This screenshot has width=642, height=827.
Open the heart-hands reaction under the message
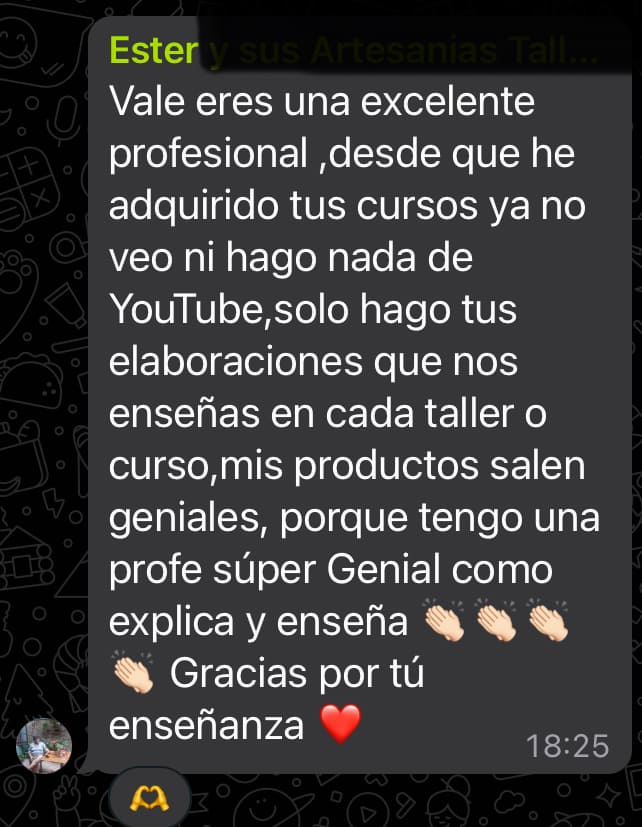click(x=149, y=797)
